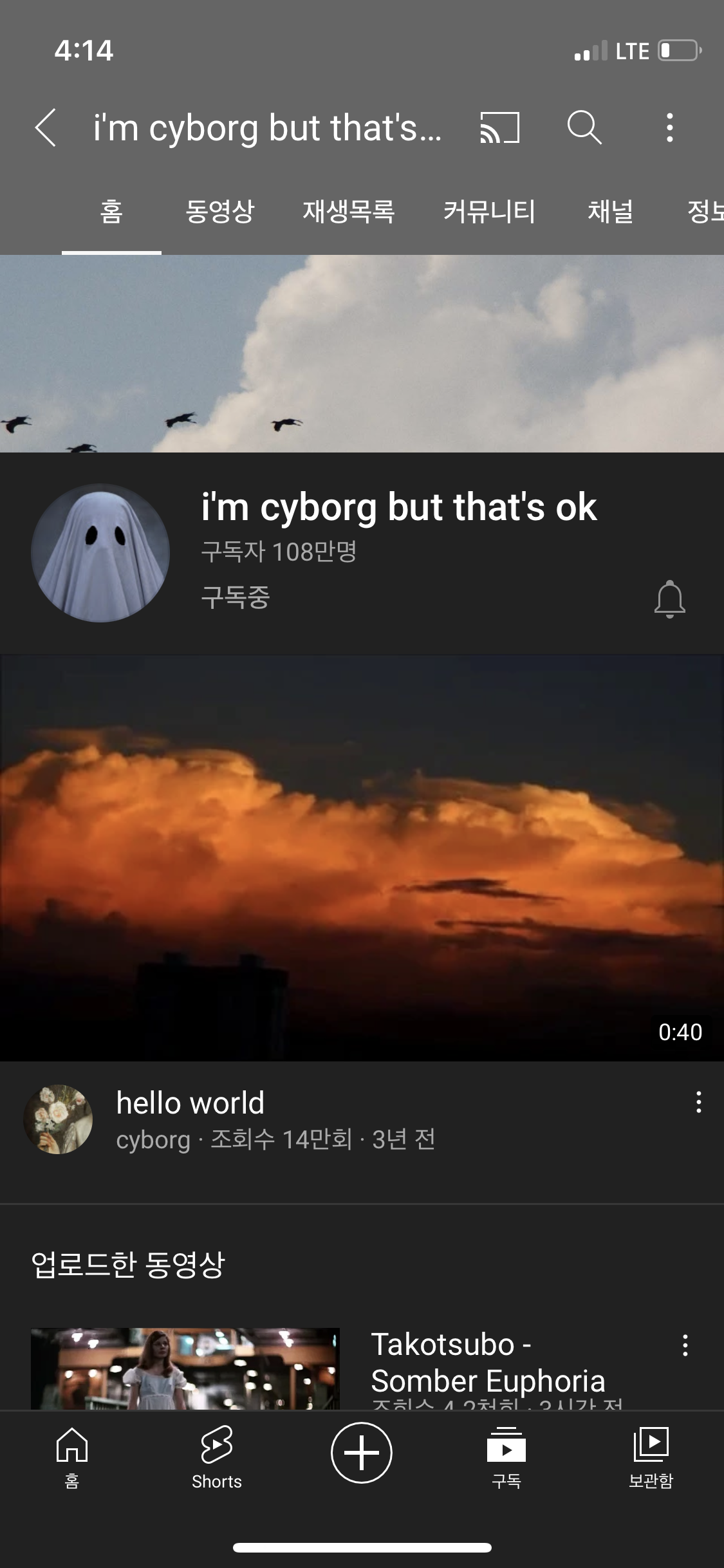
Task: Open the 구독 subscriptions tab
Action: click(x=506, y=1457)
